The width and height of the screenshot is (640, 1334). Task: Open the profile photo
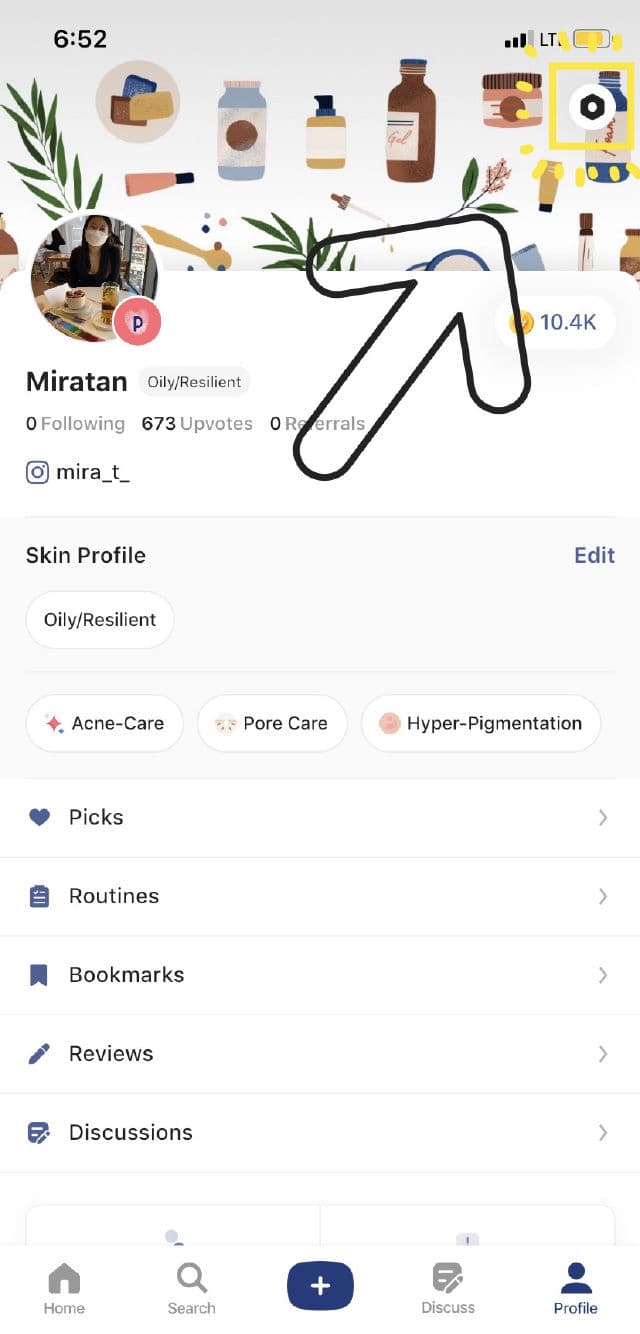(x=93, y=277)
